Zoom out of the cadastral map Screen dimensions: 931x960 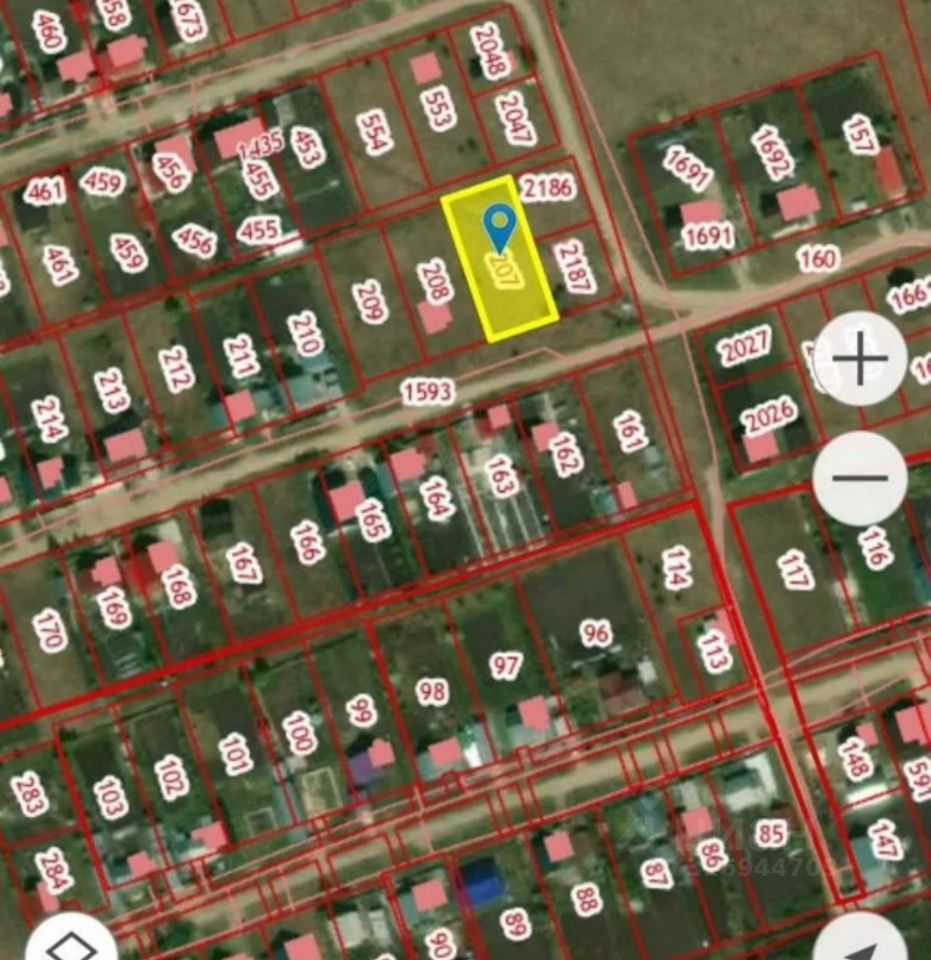pos(860,478)
